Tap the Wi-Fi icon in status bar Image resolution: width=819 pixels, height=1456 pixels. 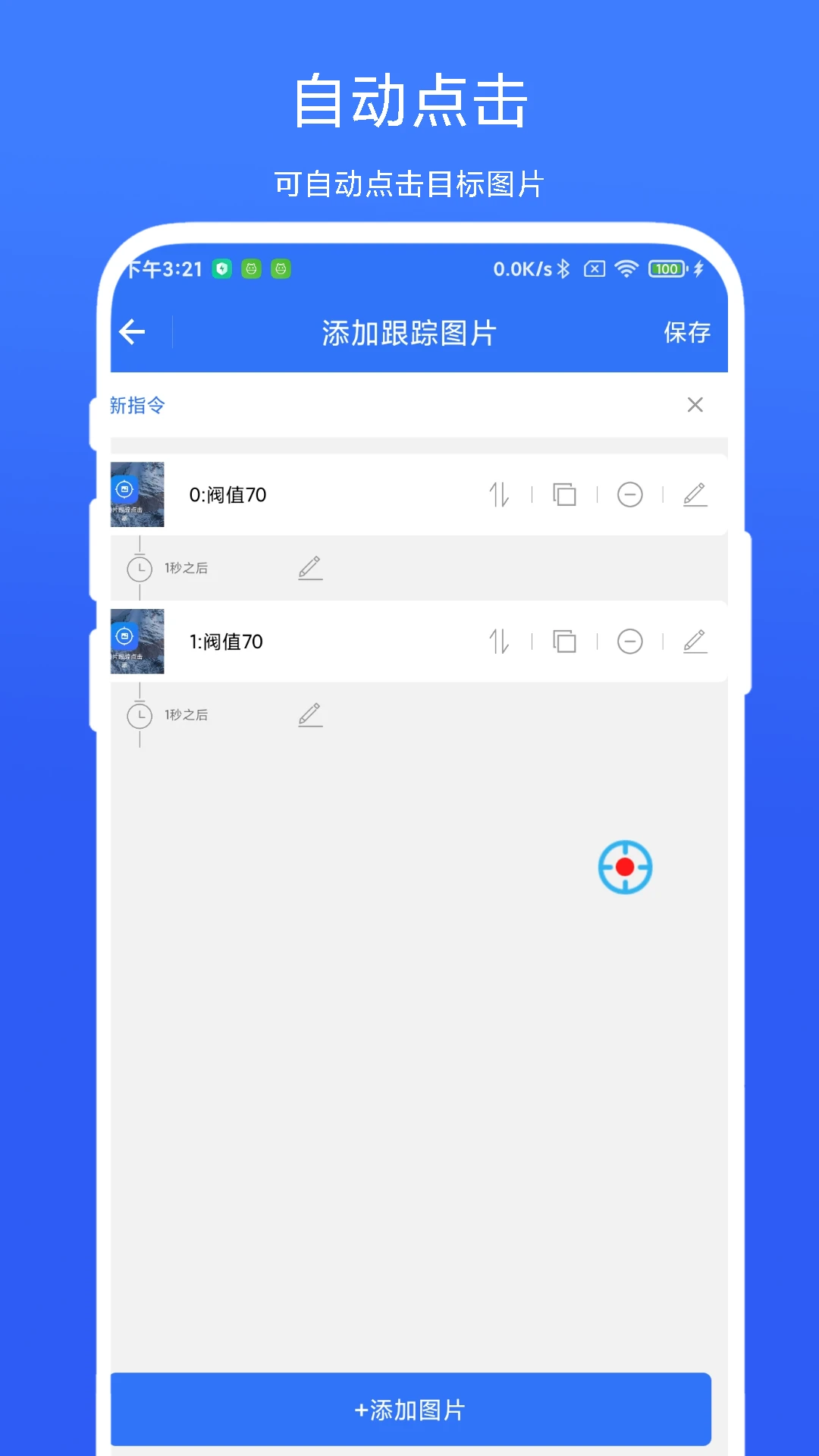[626, 268]
